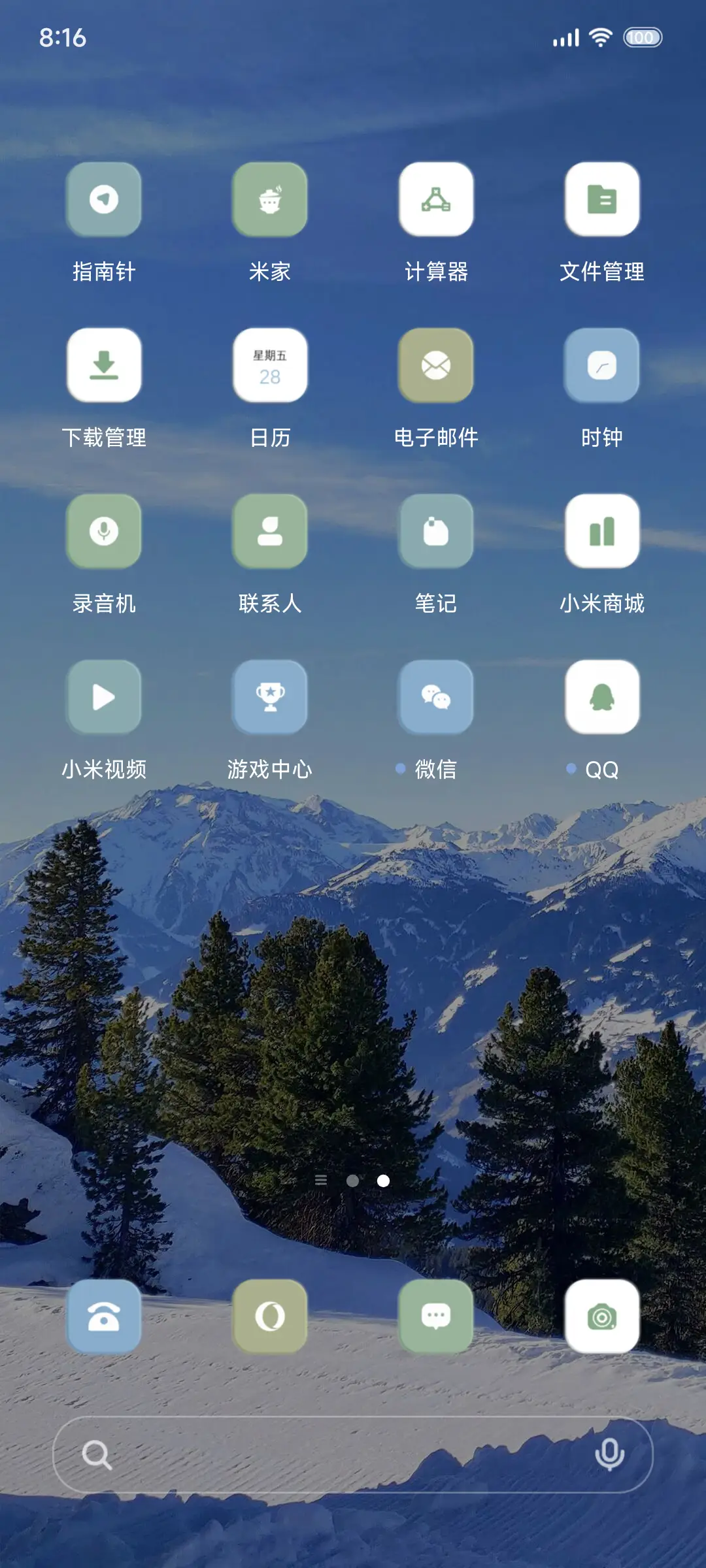The width and height of the screenshot is (706, 1568).
Task: Launch the 时钟 clock app
Action: [x=602, y=366]
